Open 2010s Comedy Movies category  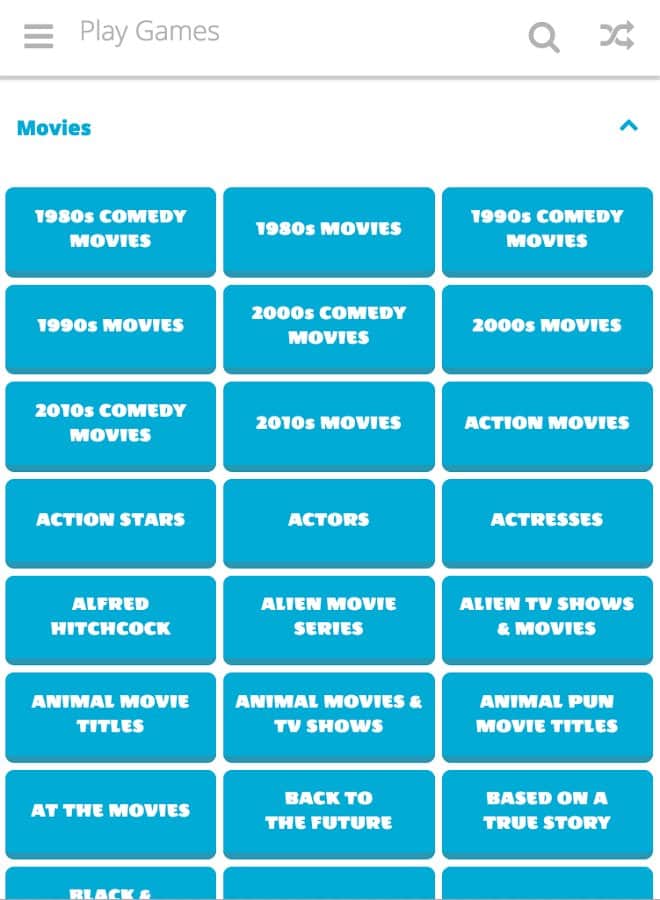pos(110,423)
